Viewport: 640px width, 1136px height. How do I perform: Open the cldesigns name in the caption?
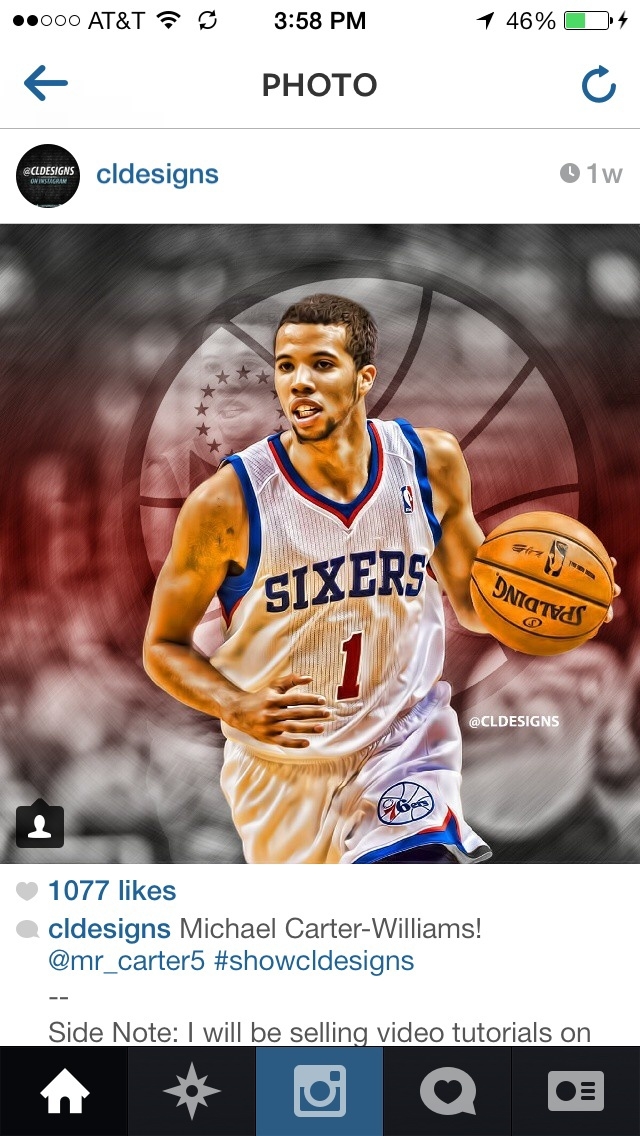coord(109,928)
